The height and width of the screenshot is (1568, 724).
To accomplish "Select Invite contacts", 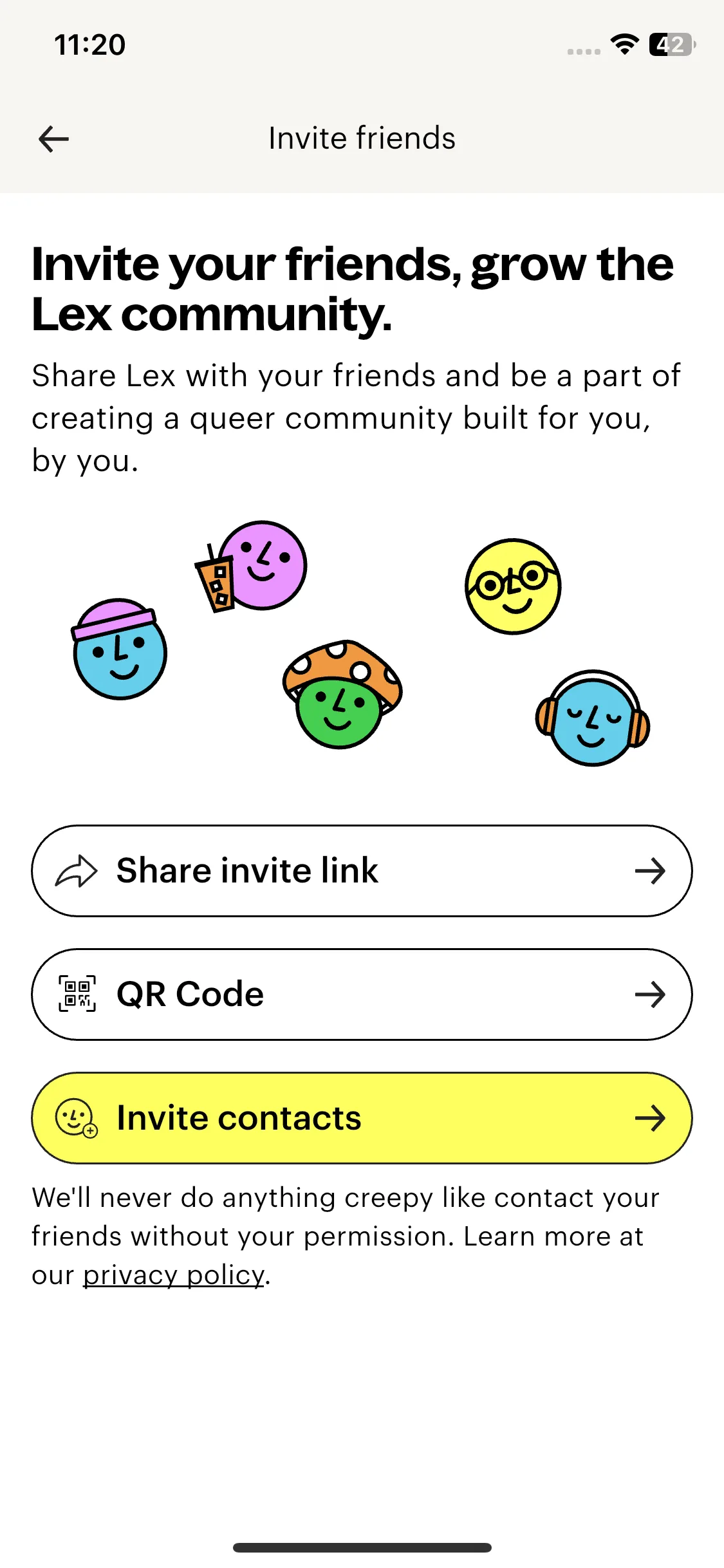I will pos(362,1118).
